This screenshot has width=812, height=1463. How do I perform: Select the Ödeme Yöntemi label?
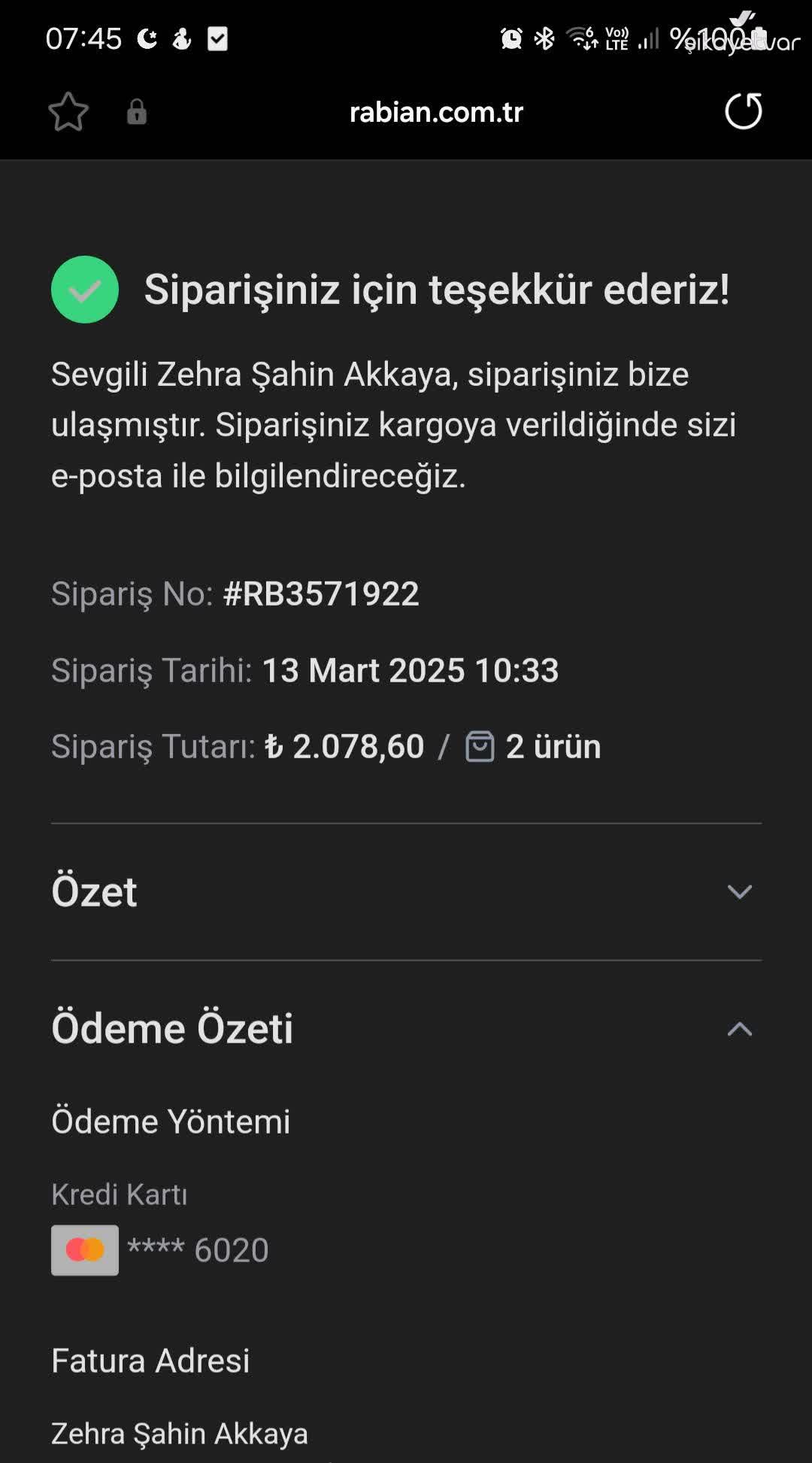[171, 1121]
